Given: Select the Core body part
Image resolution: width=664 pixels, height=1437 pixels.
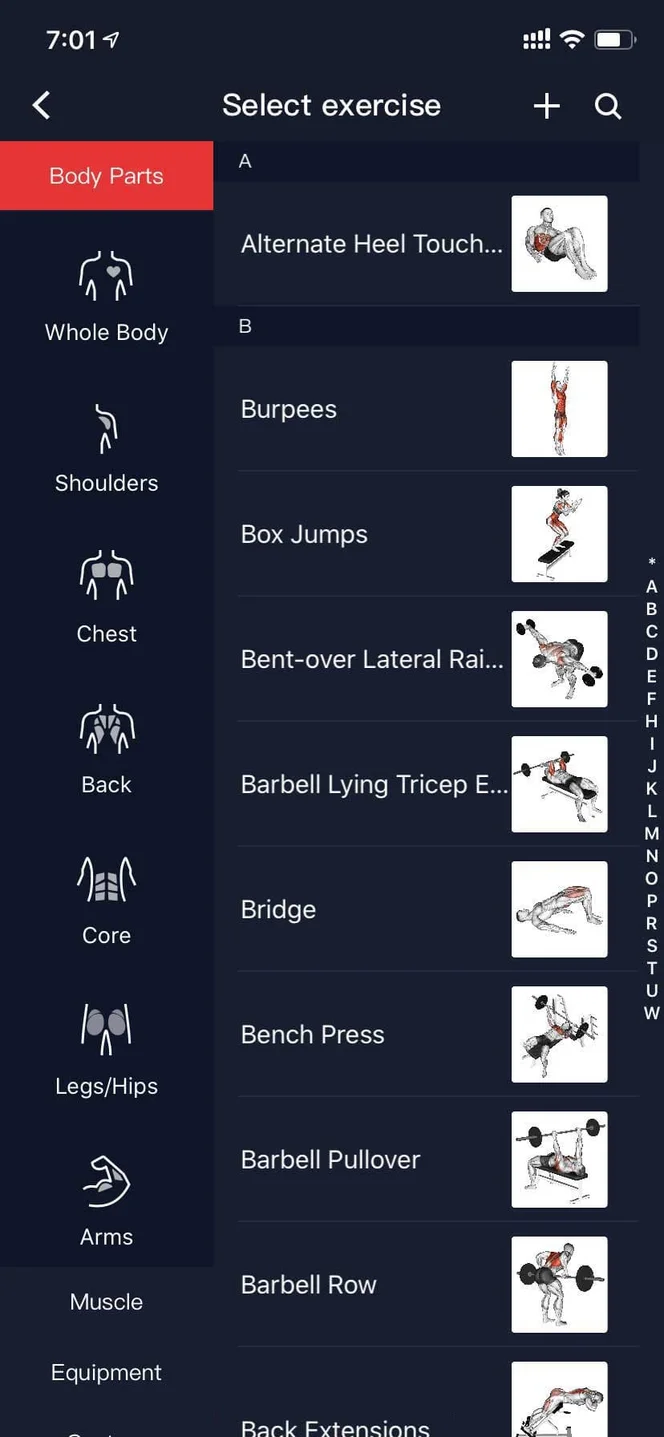Looking at the screenshot, I should click(x=106, y=900).
